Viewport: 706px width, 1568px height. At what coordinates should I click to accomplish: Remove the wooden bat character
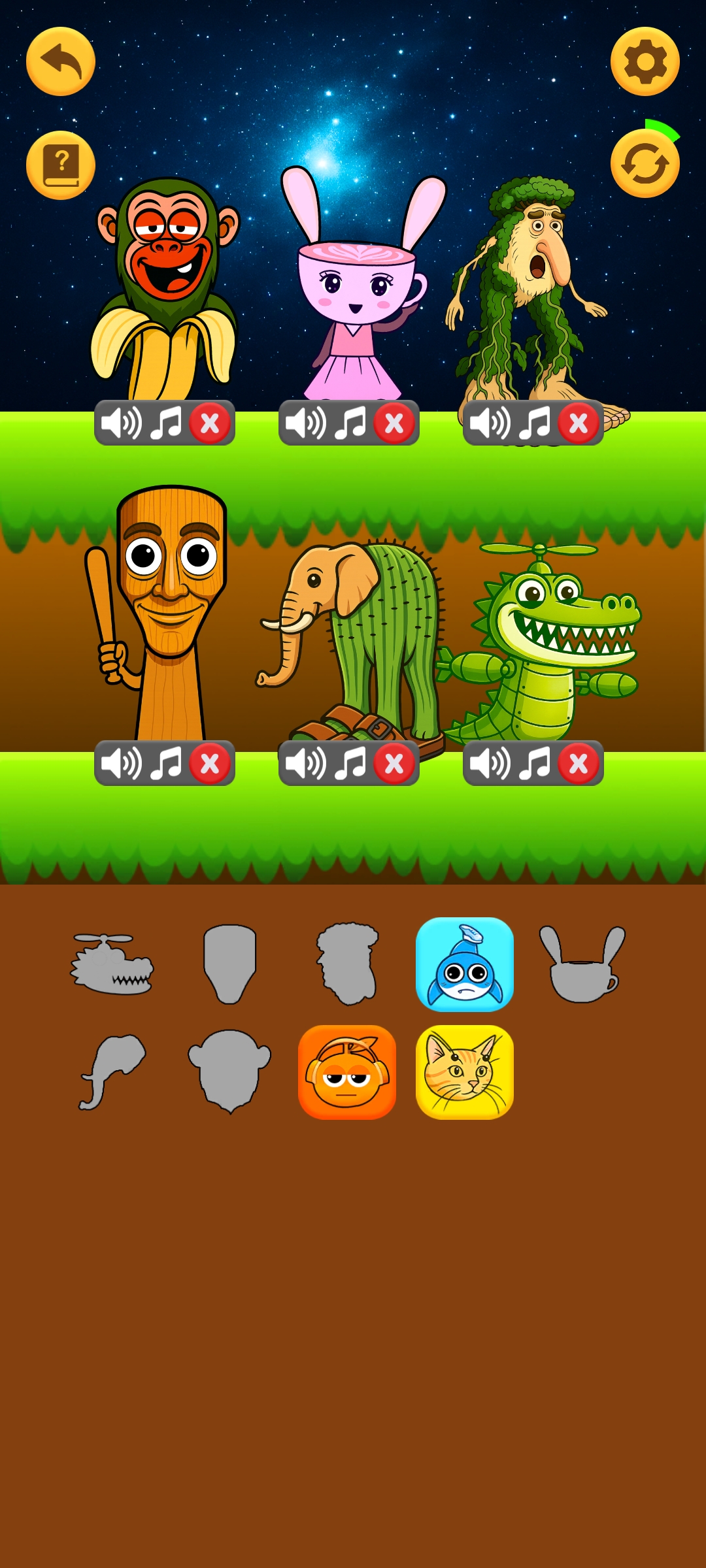(210, 763)
